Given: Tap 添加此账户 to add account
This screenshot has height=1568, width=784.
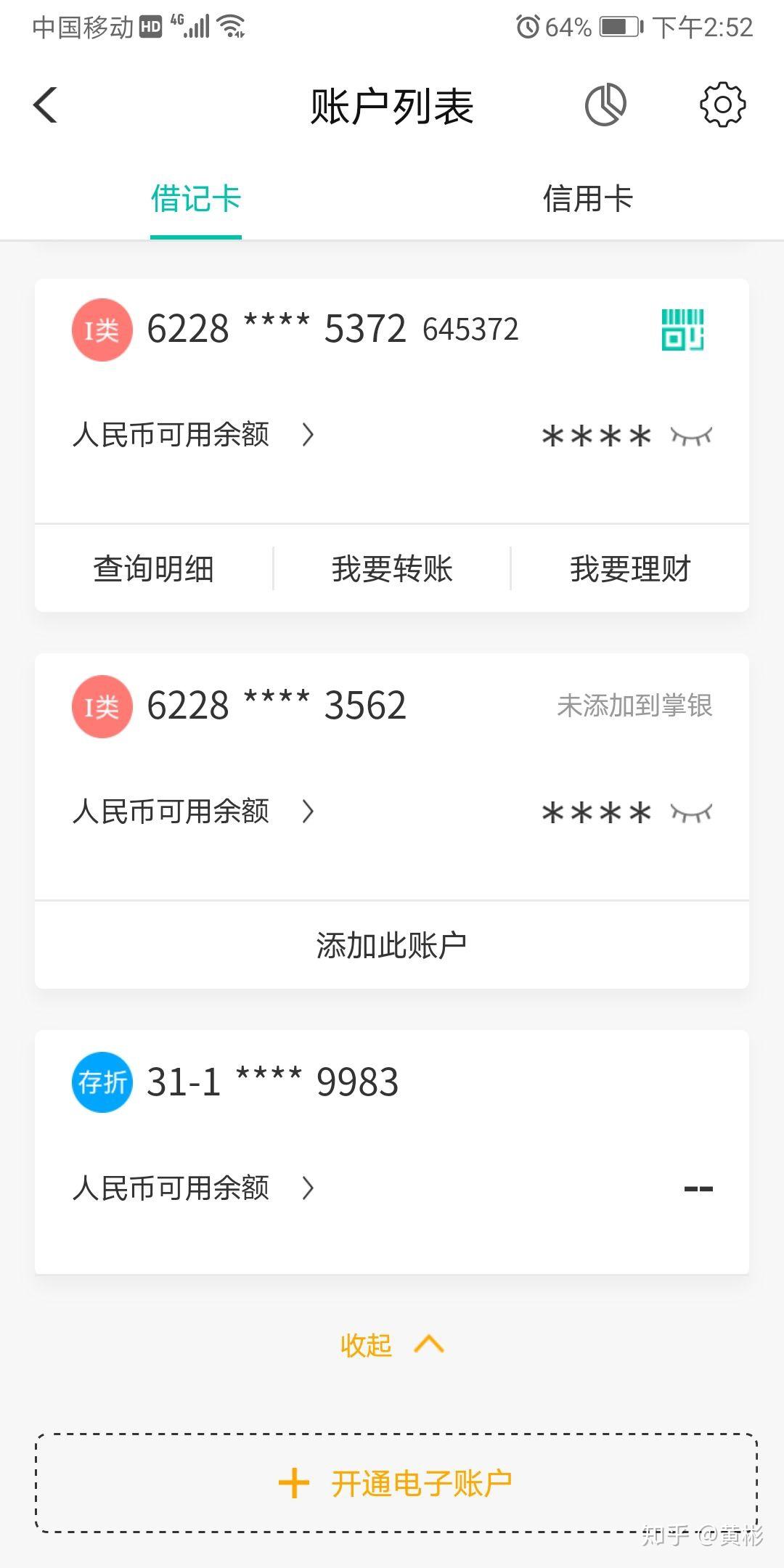Looking at the screenshot, I should [x=392, y=944].
